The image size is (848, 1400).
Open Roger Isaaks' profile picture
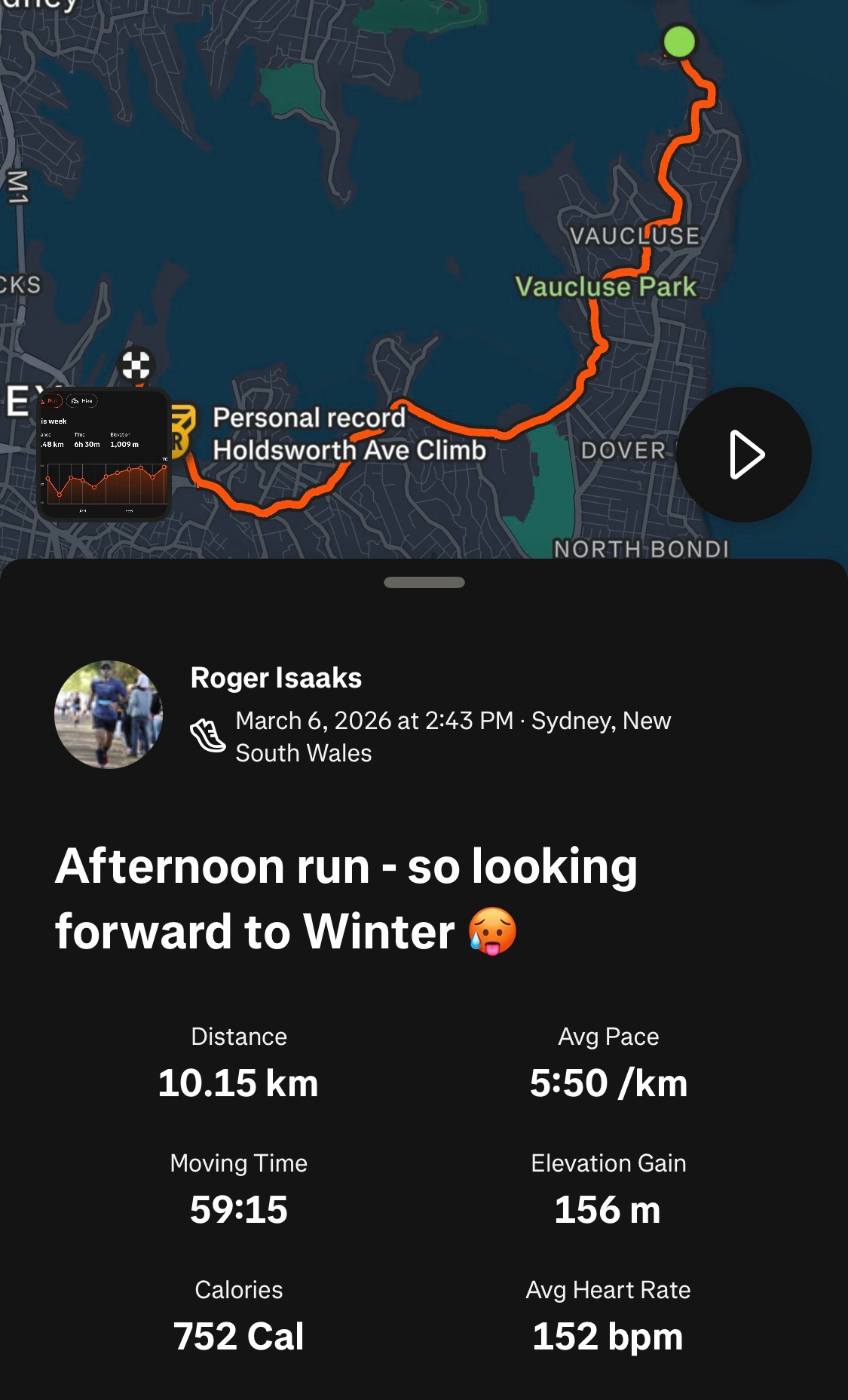coord(109,715)
